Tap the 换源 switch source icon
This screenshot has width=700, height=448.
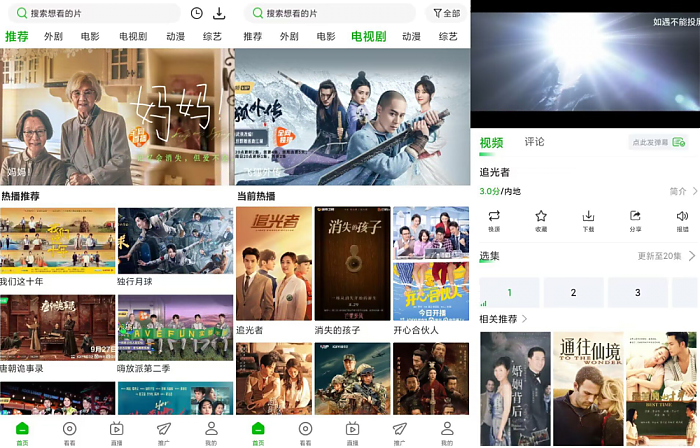494,220
